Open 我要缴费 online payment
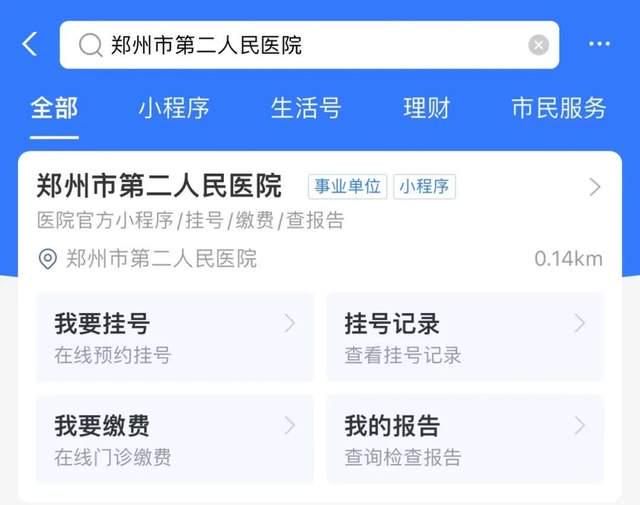640x505 pixels. point(175,439)
